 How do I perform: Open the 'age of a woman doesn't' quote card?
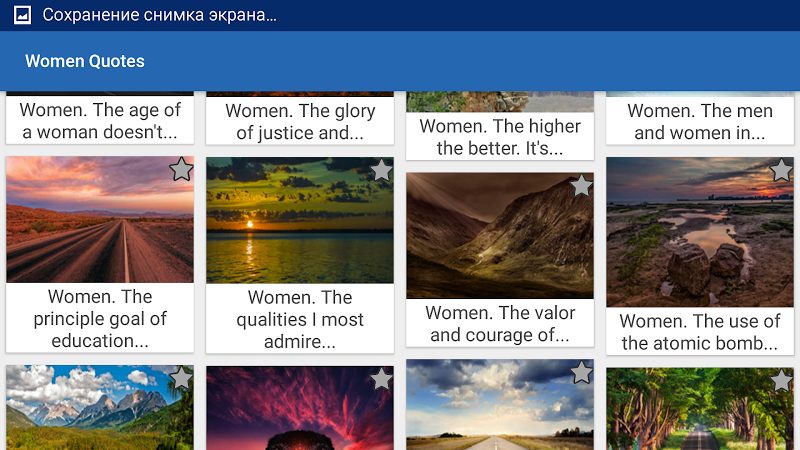coord(100,117)
